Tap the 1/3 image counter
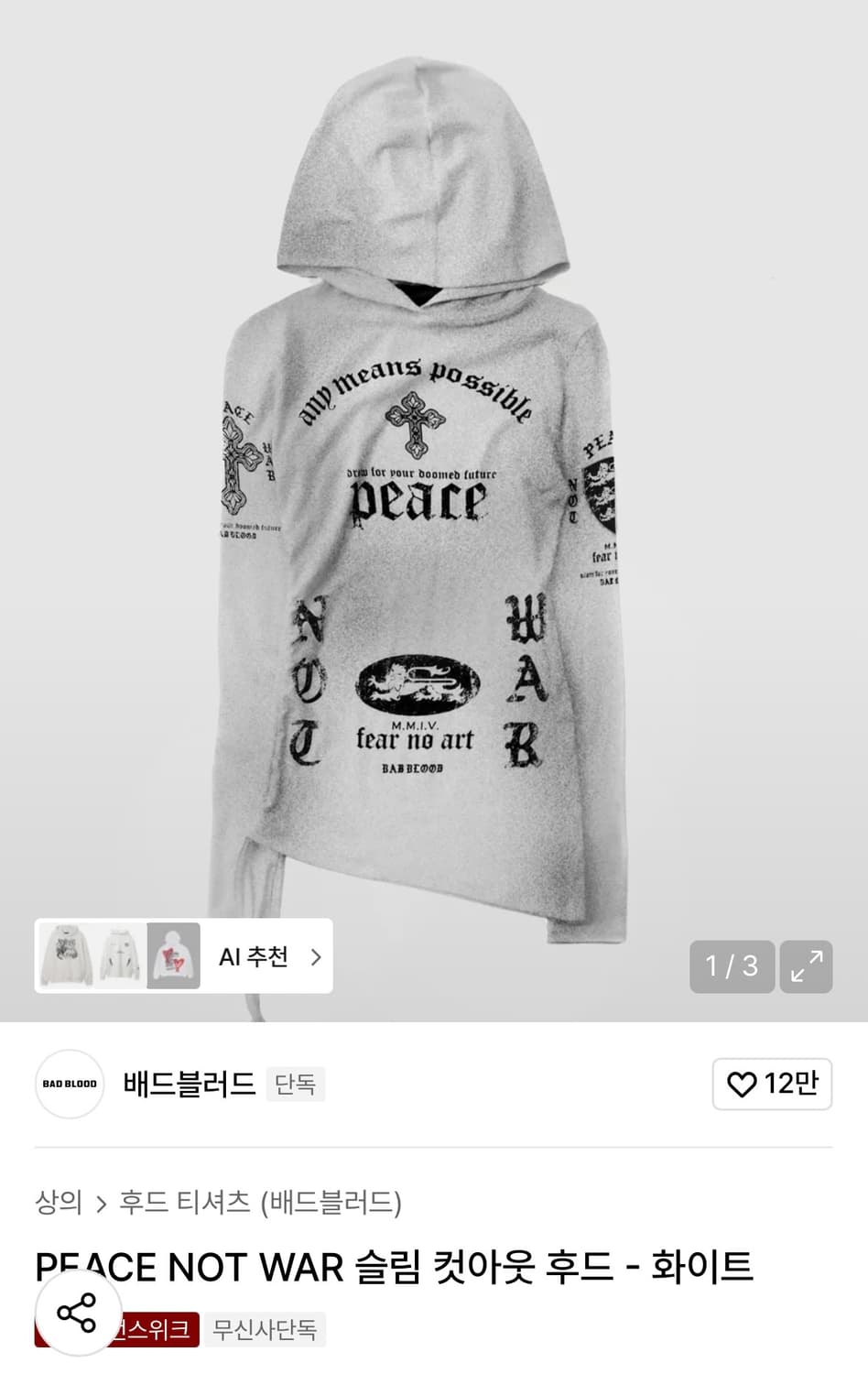This screenshot has height=1374, width=868. point(731,966)
